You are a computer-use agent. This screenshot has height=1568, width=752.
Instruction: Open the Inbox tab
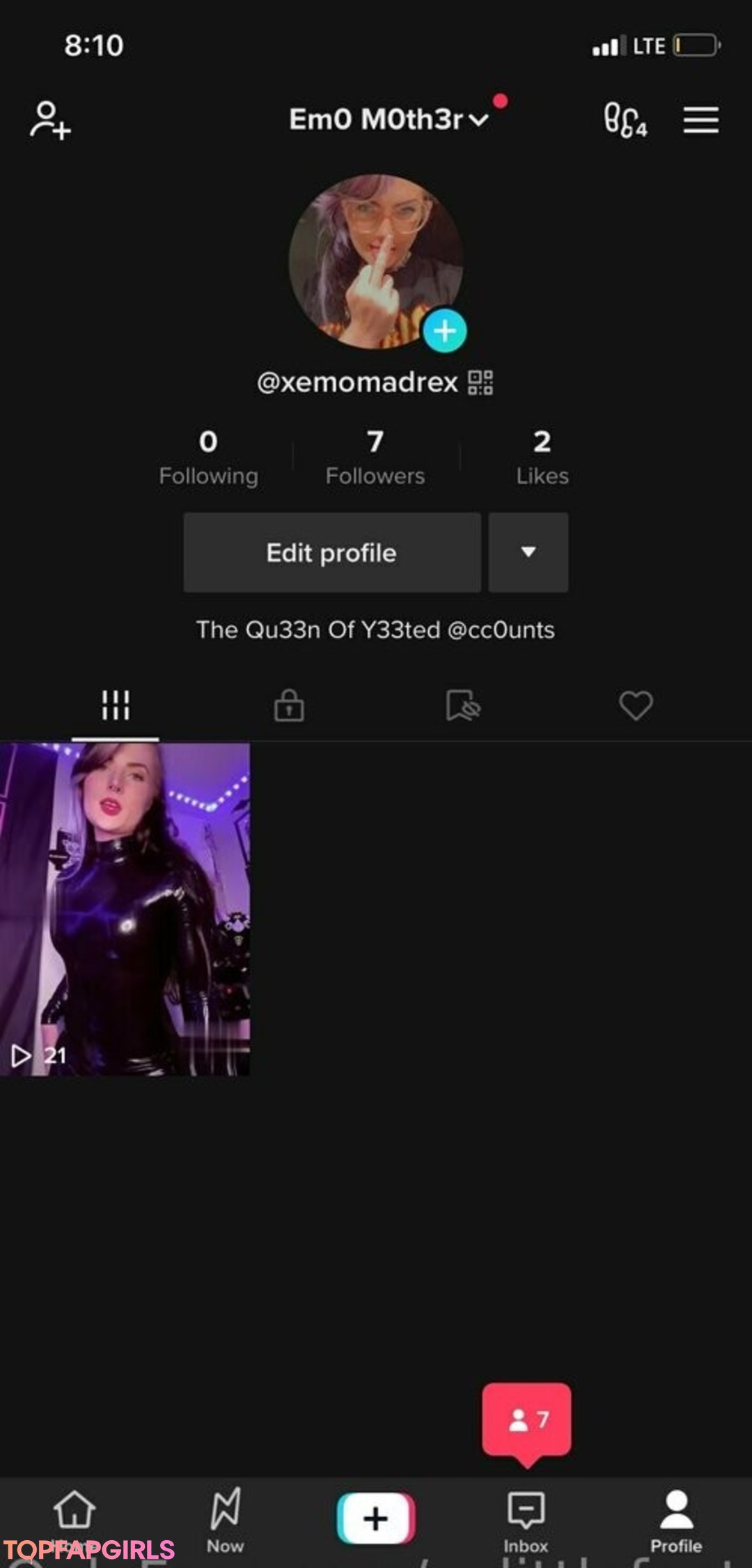click(x=526, y=1517)
